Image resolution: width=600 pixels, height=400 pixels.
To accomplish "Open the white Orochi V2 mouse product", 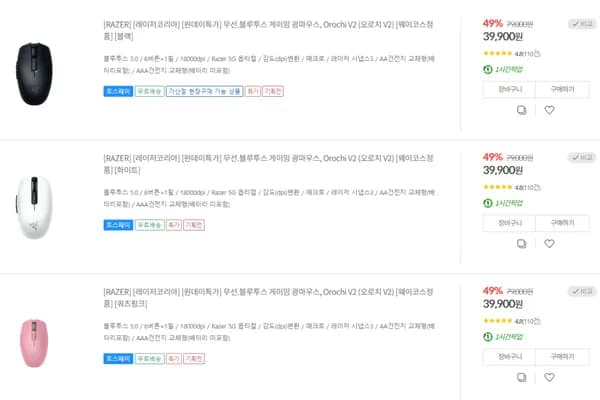I will [x=270, y=162].
